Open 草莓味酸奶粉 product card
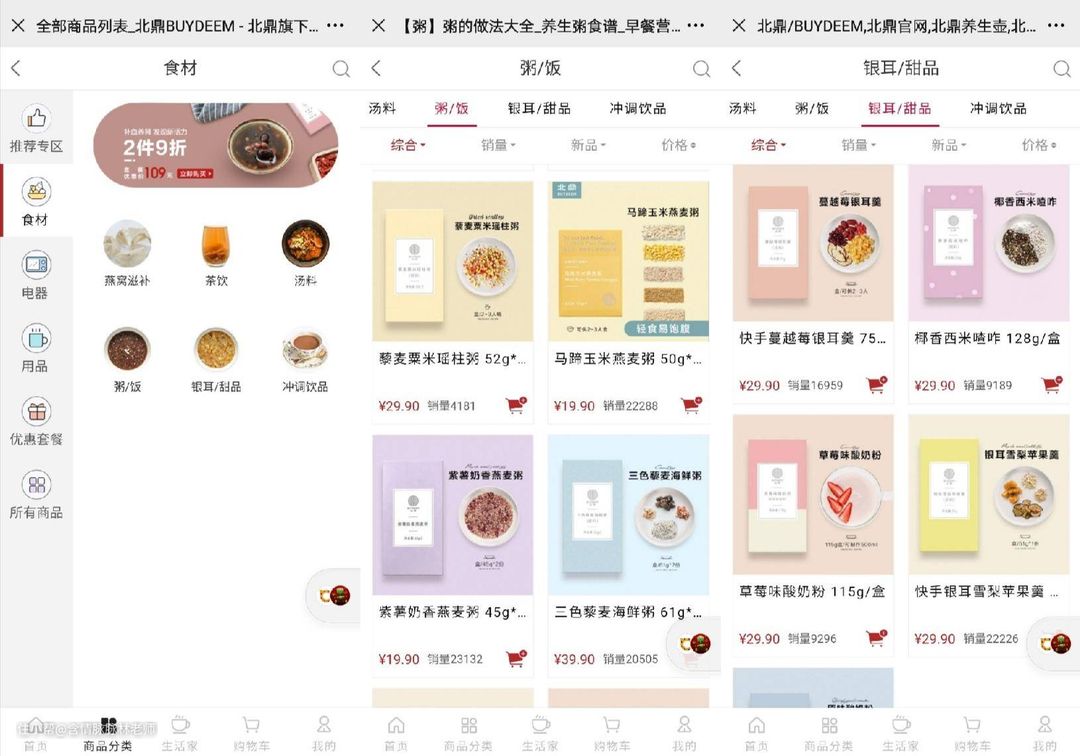Screen dimensions: 1080x756 (x=812, y=495)
